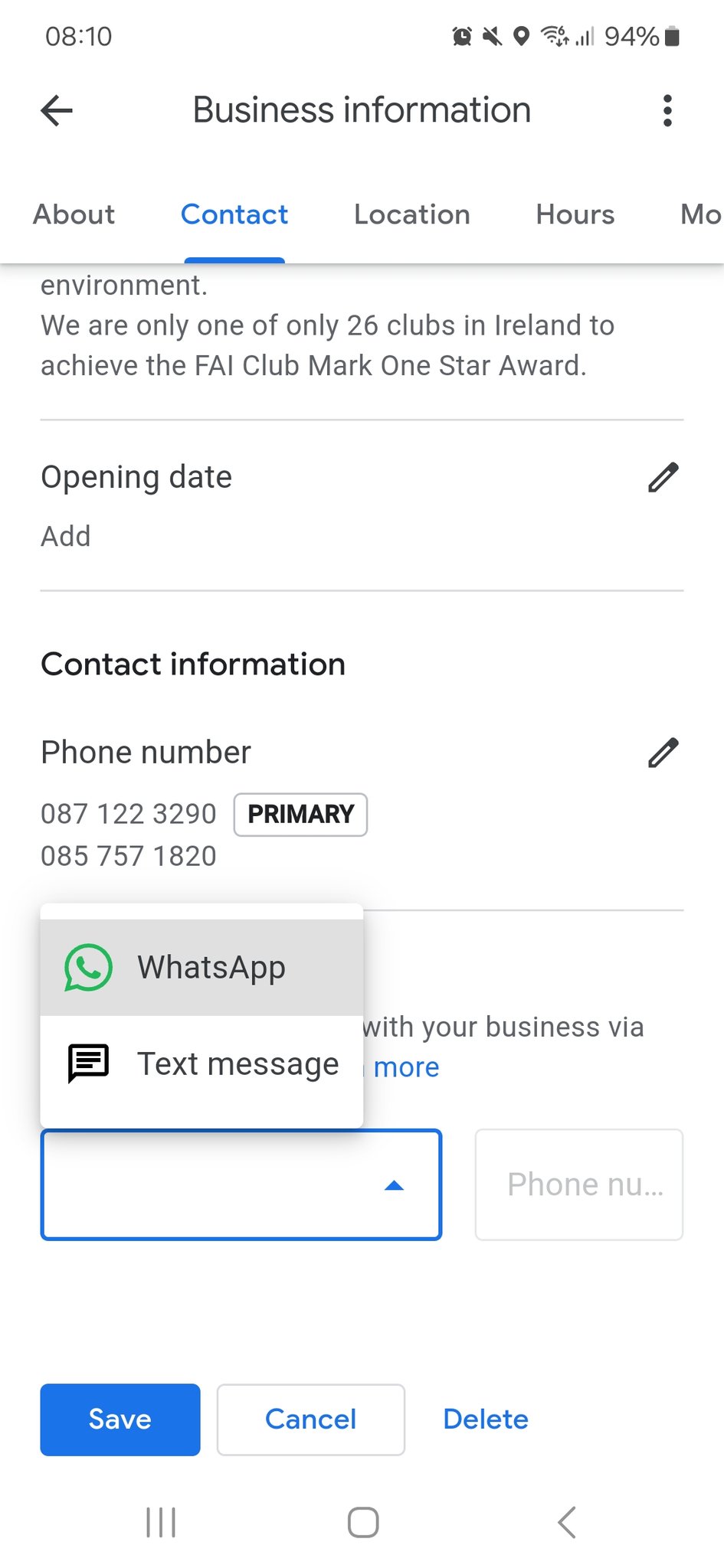Select the Contact tab
The height and width of the screenshot is (1568, 724).
[x=234, y=215]
